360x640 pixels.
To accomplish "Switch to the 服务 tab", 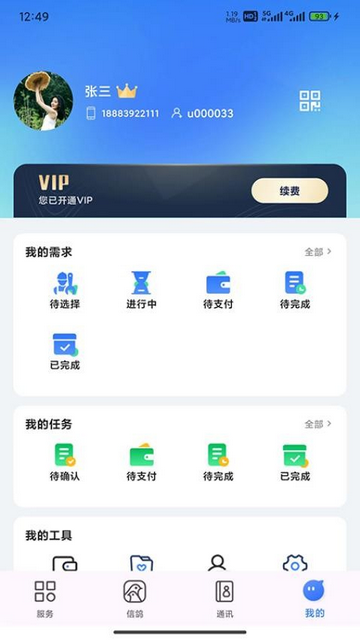I will pyautogui.click(x=45, y=599).
